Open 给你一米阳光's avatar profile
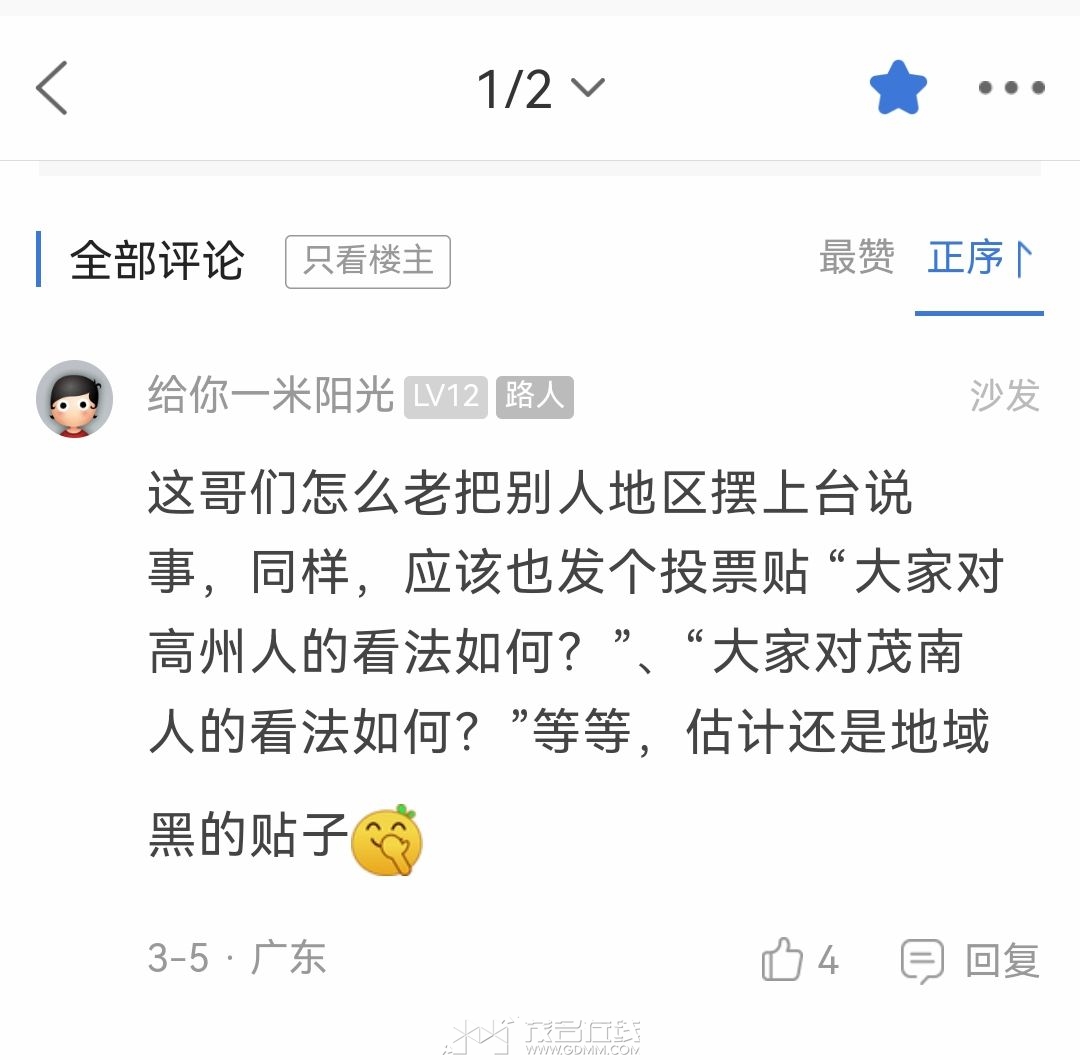 coord(75,398)
